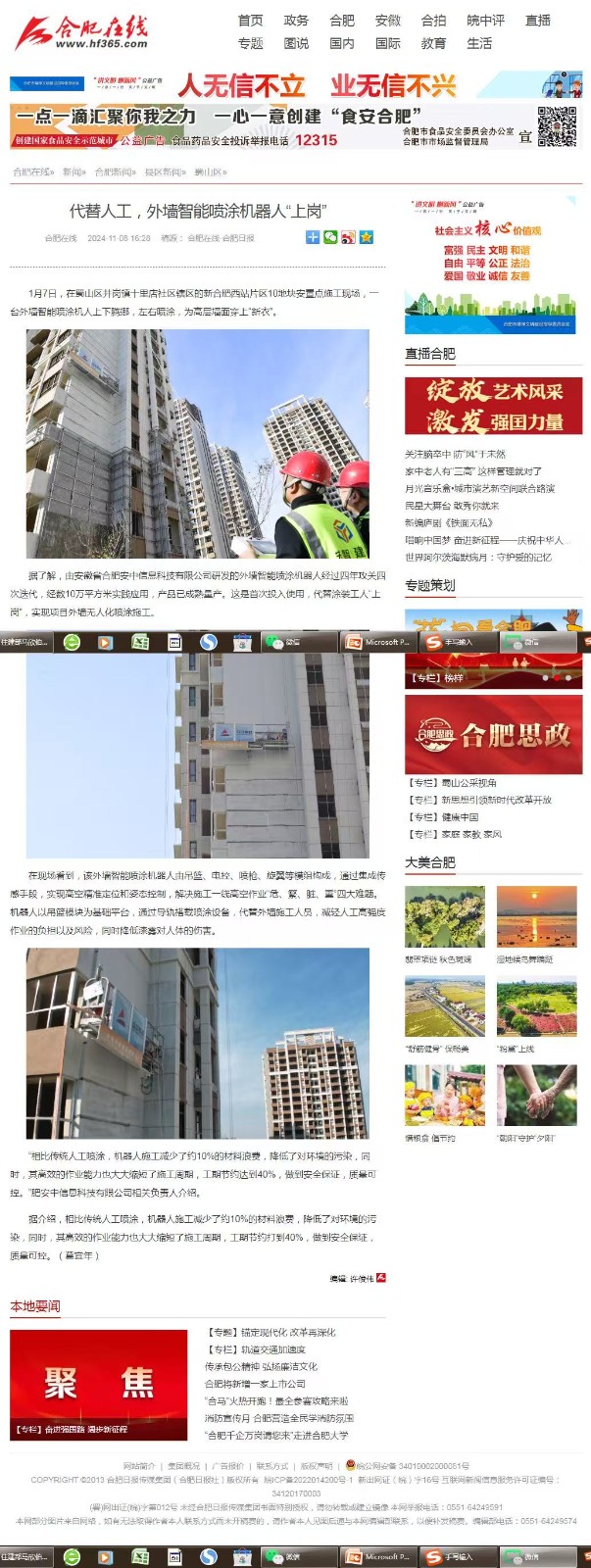Screen dimensions: 591x1568
Task: Open the blue plus share menu
Action: coord(313,237)
